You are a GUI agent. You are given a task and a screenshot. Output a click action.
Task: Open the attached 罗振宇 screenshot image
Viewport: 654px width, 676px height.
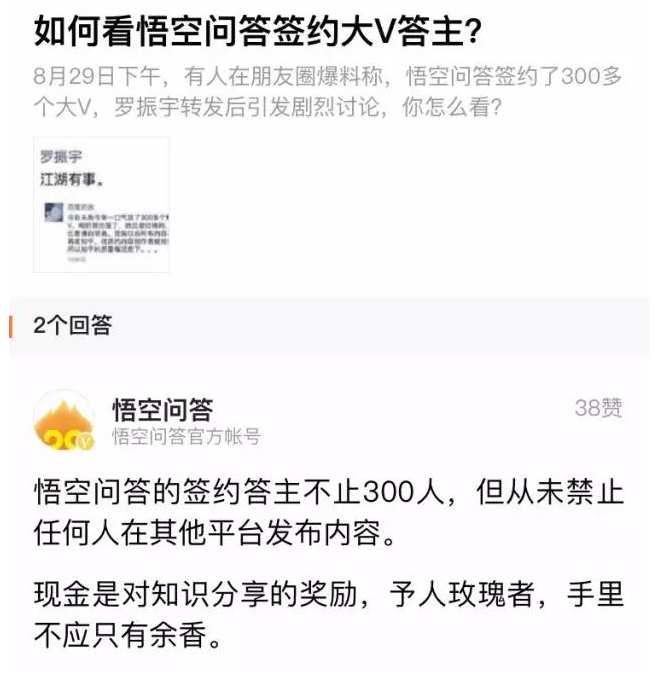101,204
